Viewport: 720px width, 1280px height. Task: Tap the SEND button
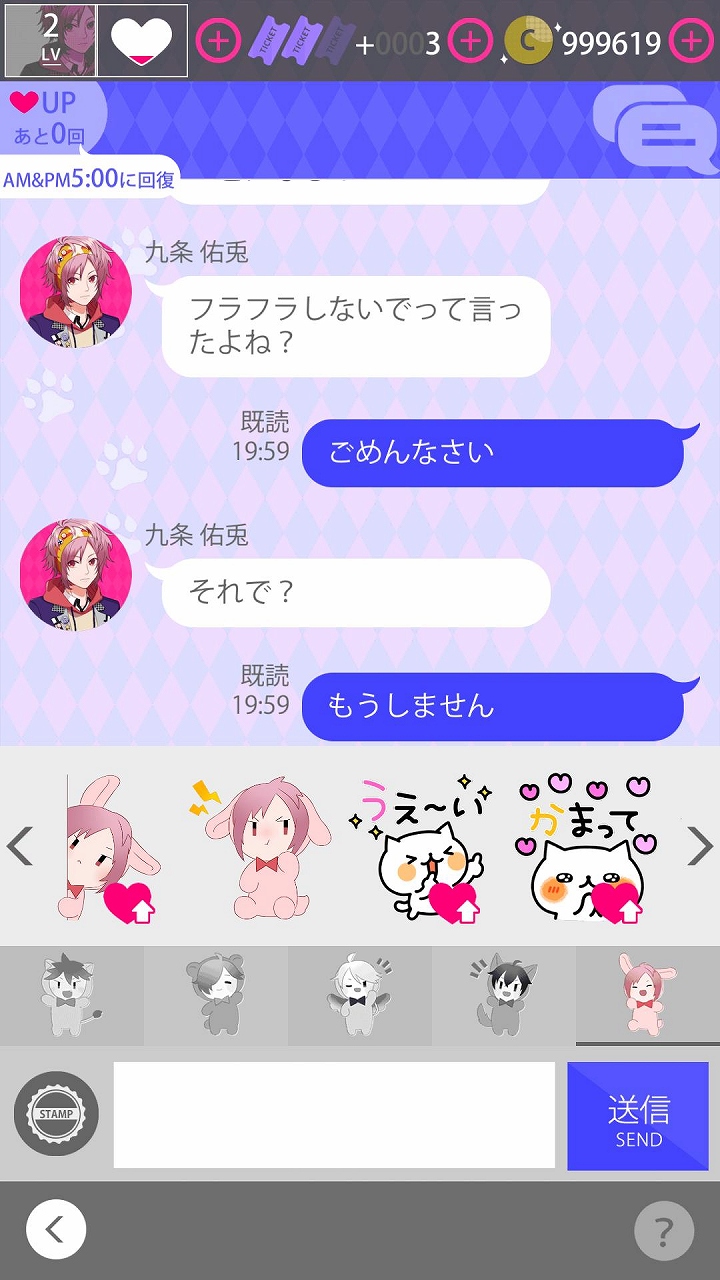pos(638,1116)
